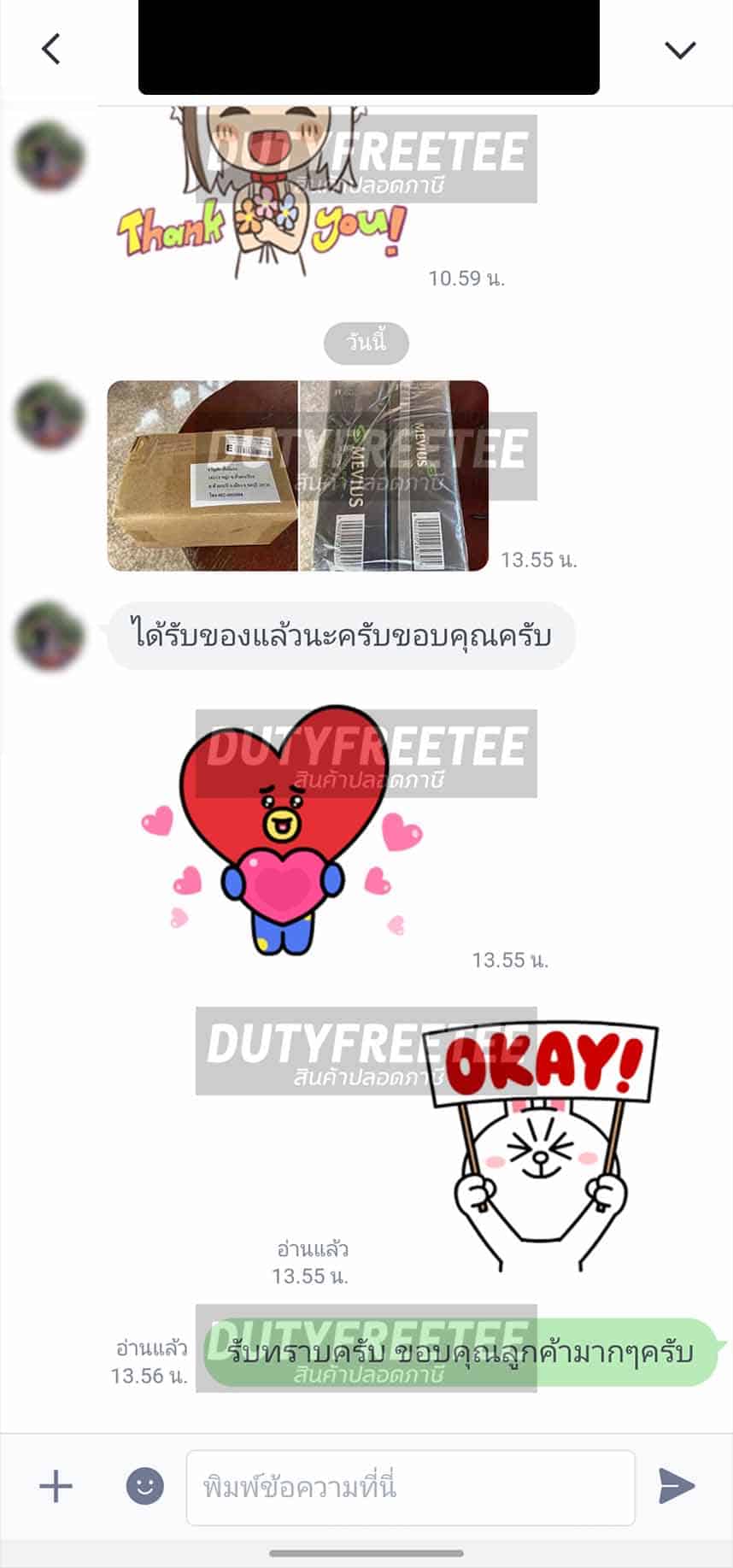Screen dimensions: 733x1568
Task: Send the message
Action: pos(676,1486)
